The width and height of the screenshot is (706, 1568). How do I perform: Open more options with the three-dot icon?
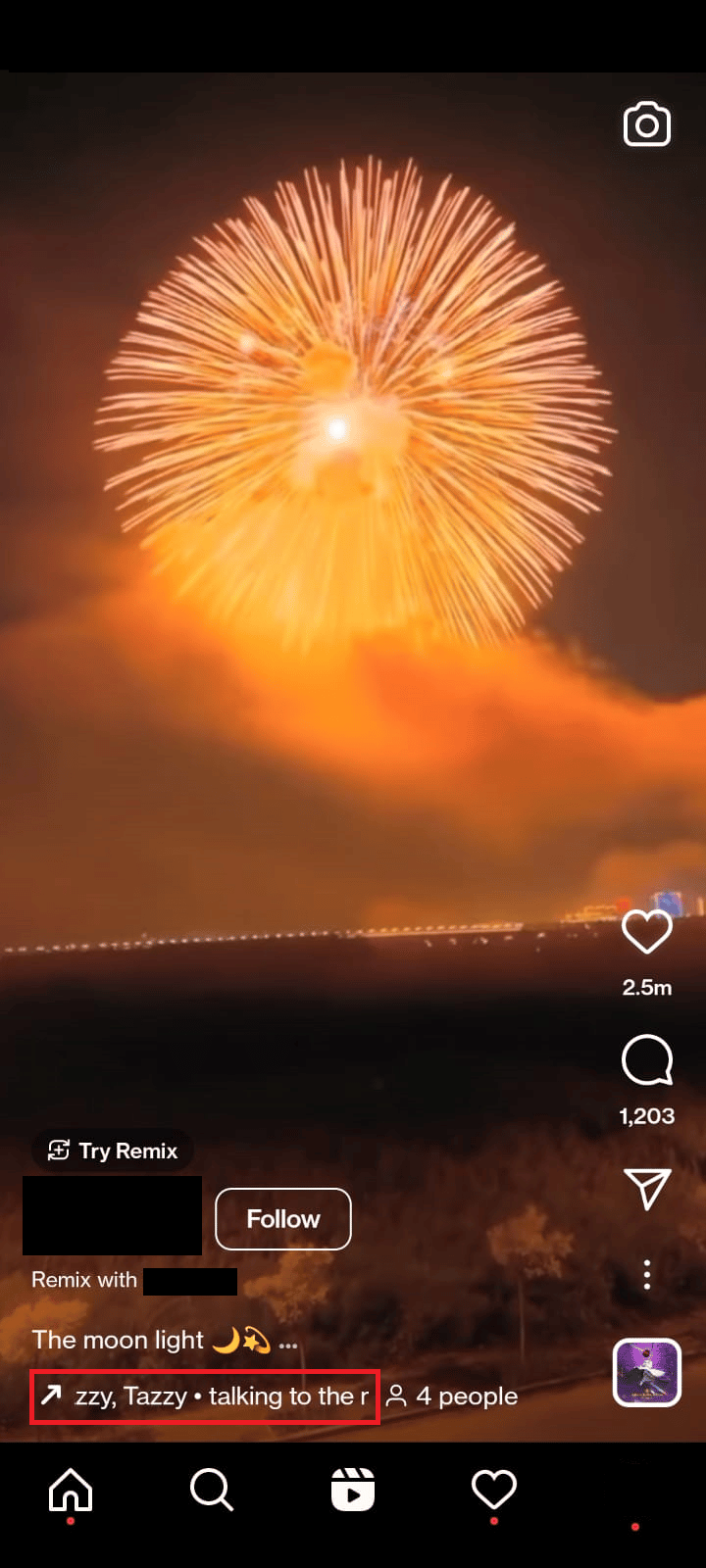click(x=646, y=1274)
